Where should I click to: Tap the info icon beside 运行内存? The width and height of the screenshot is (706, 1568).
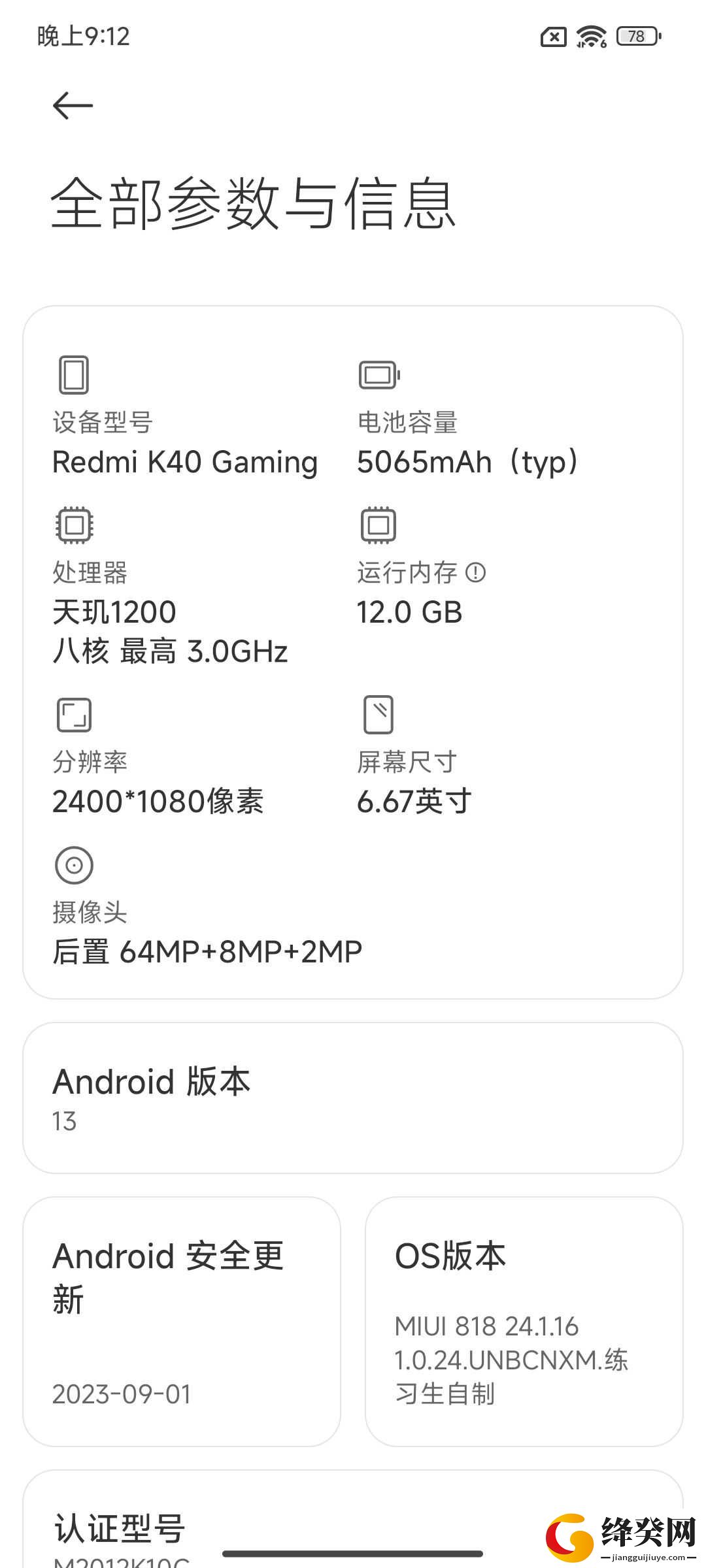pyautogui.click(x=475, y=573)
